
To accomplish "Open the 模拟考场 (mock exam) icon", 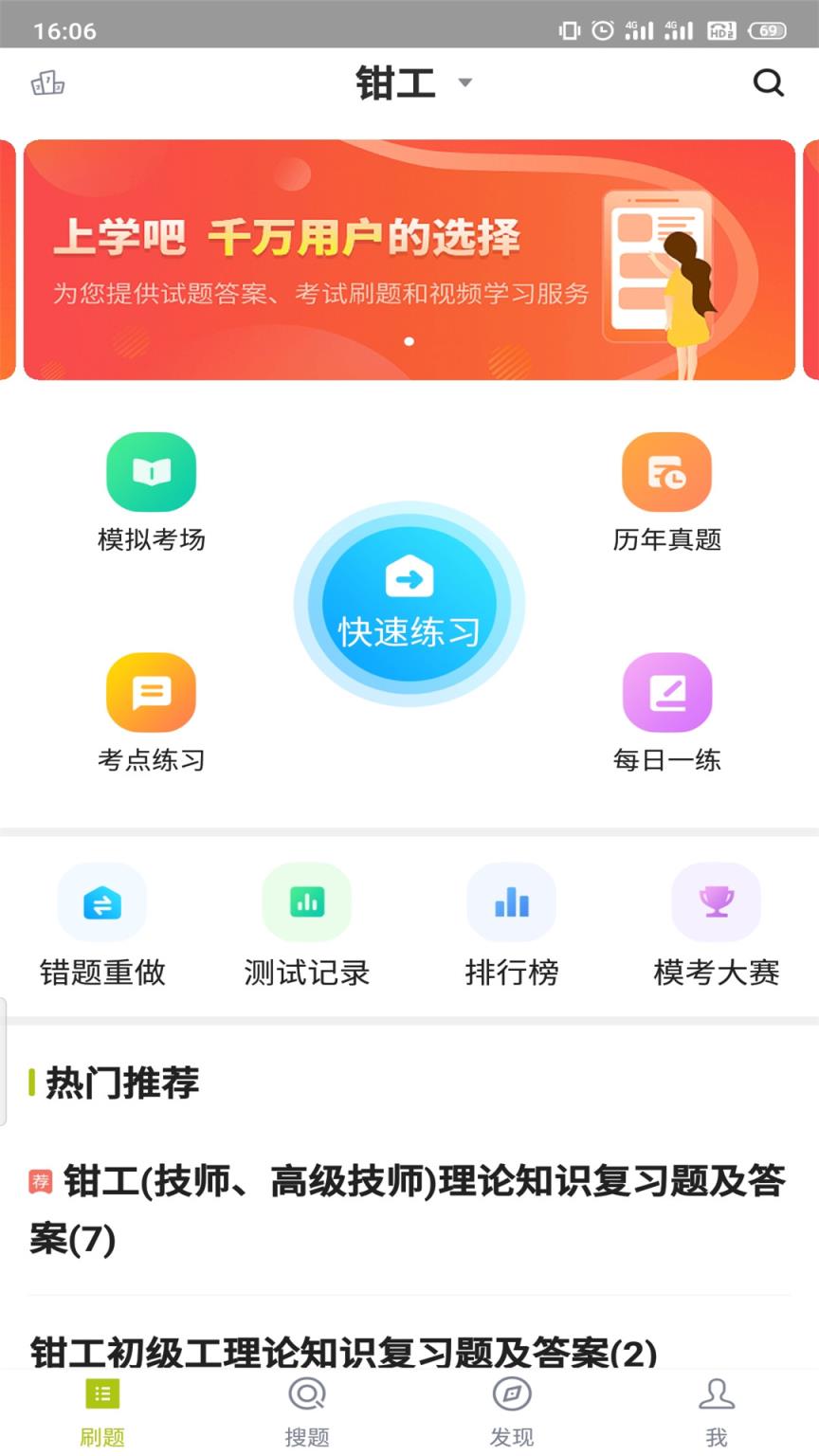I will pyautogui.click(x=152, y=488).
